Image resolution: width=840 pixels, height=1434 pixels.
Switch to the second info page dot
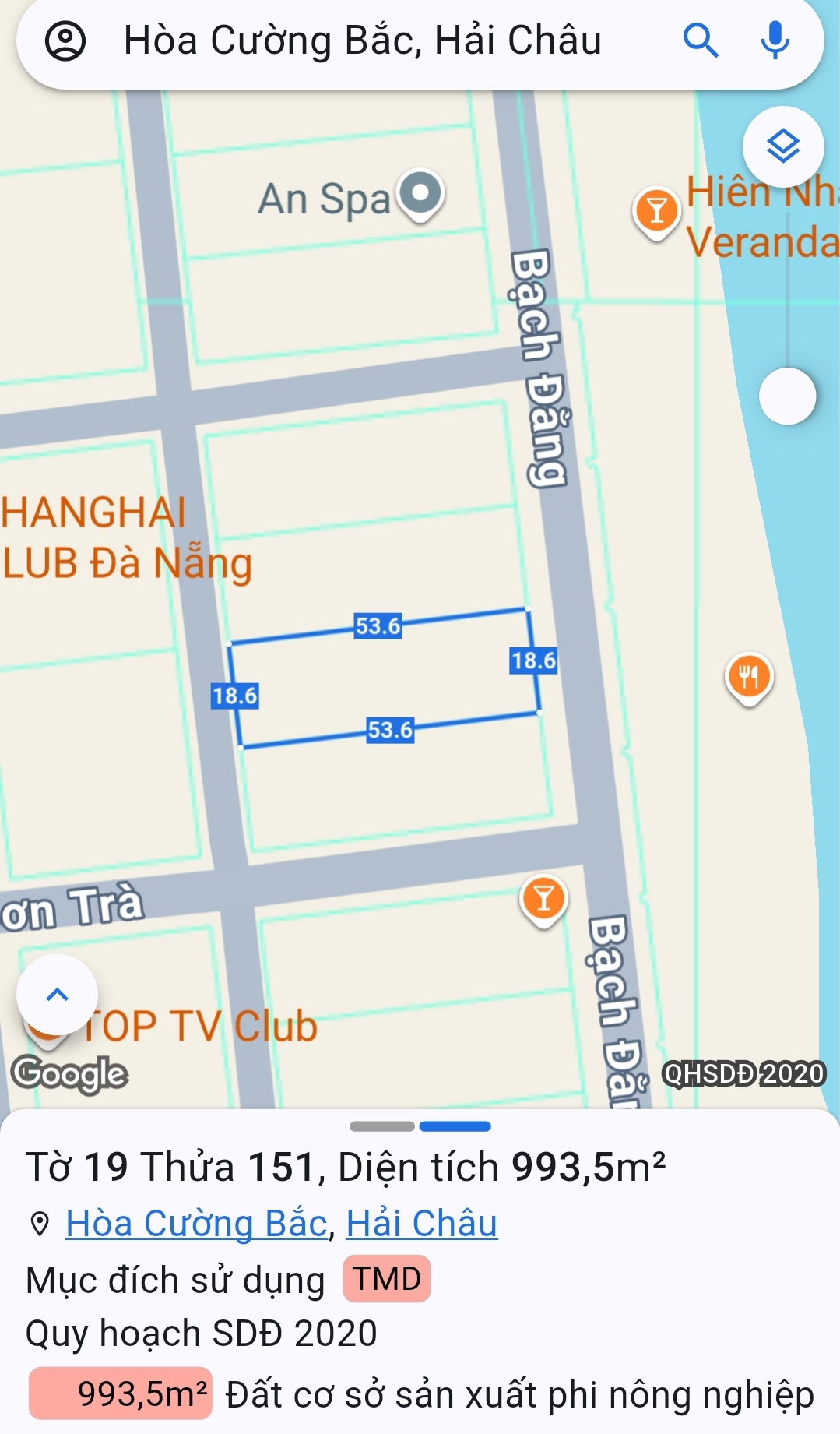[454, 1125]
